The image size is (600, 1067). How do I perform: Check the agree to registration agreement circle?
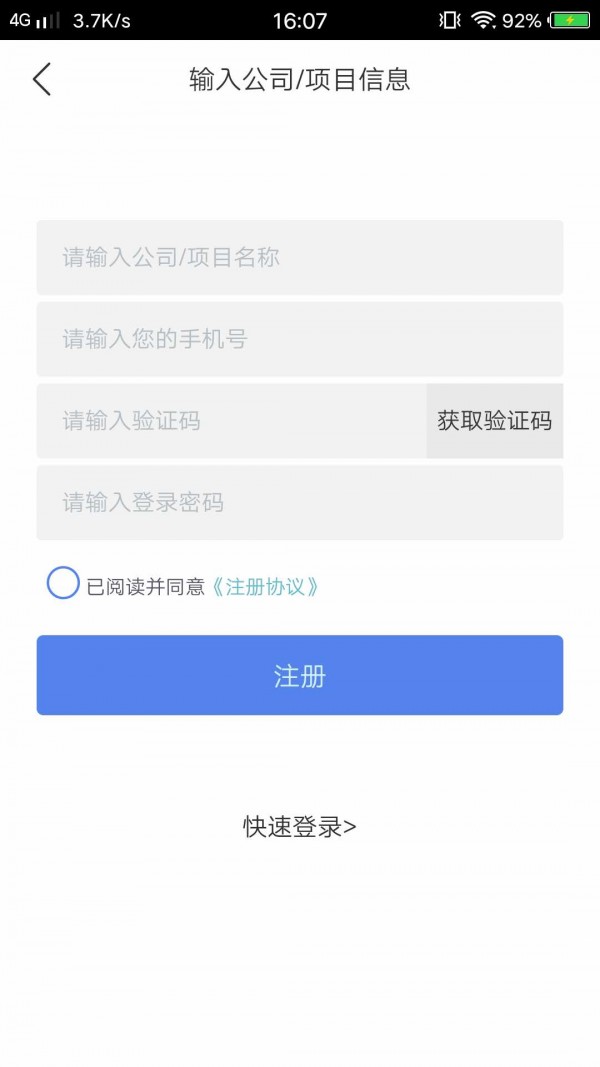coord(63,583)
